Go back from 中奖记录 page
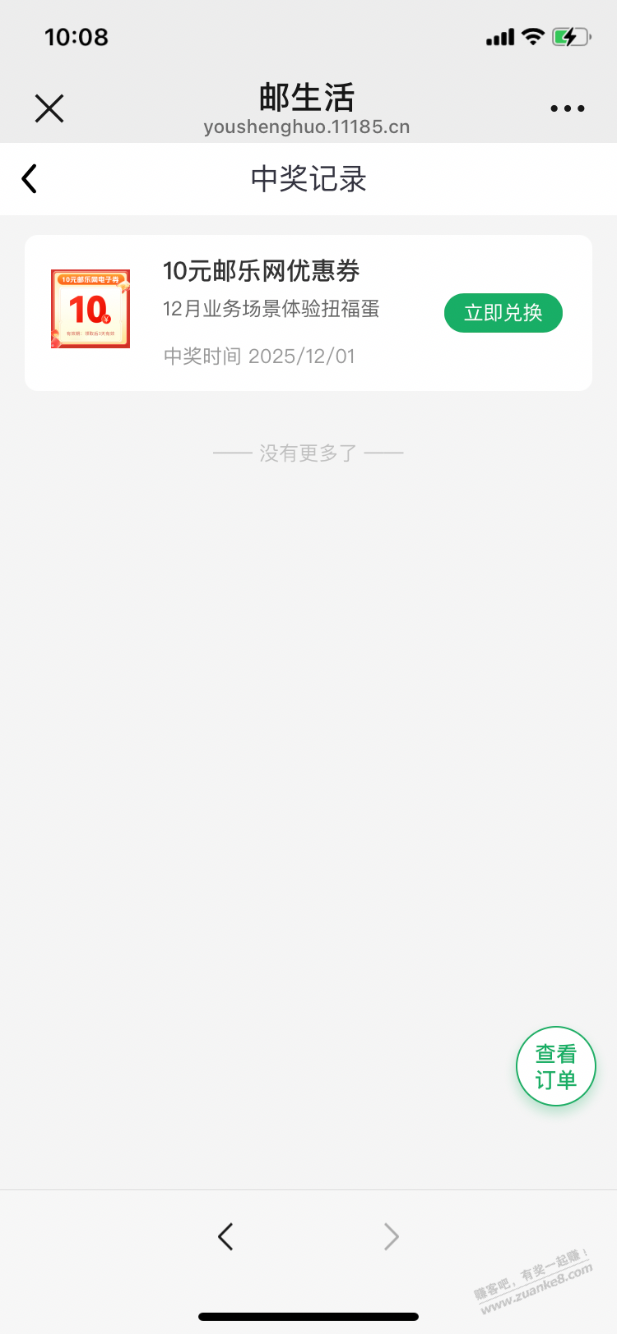 (29, 179)
